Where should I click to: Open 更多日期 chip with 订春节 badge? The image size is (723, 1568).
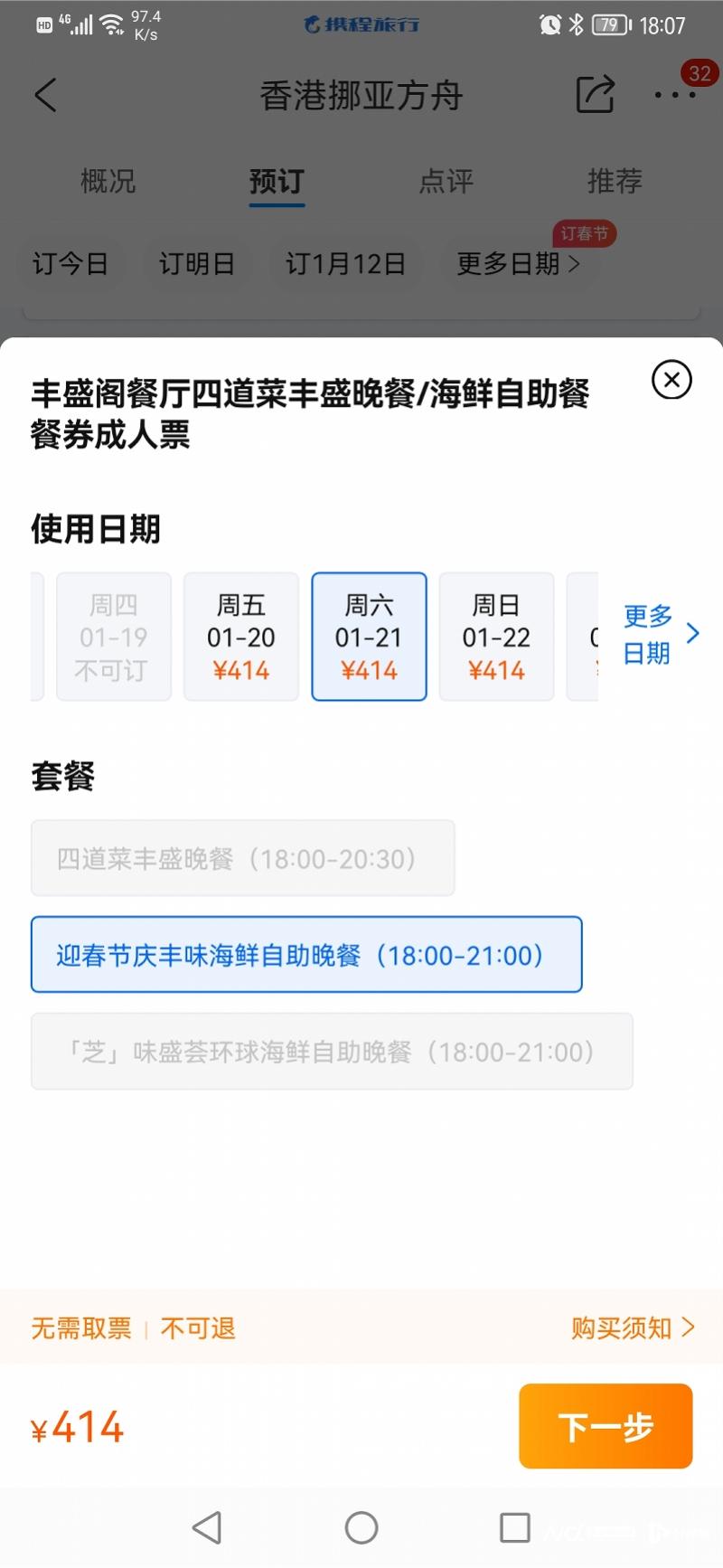[x=518, y=264]
